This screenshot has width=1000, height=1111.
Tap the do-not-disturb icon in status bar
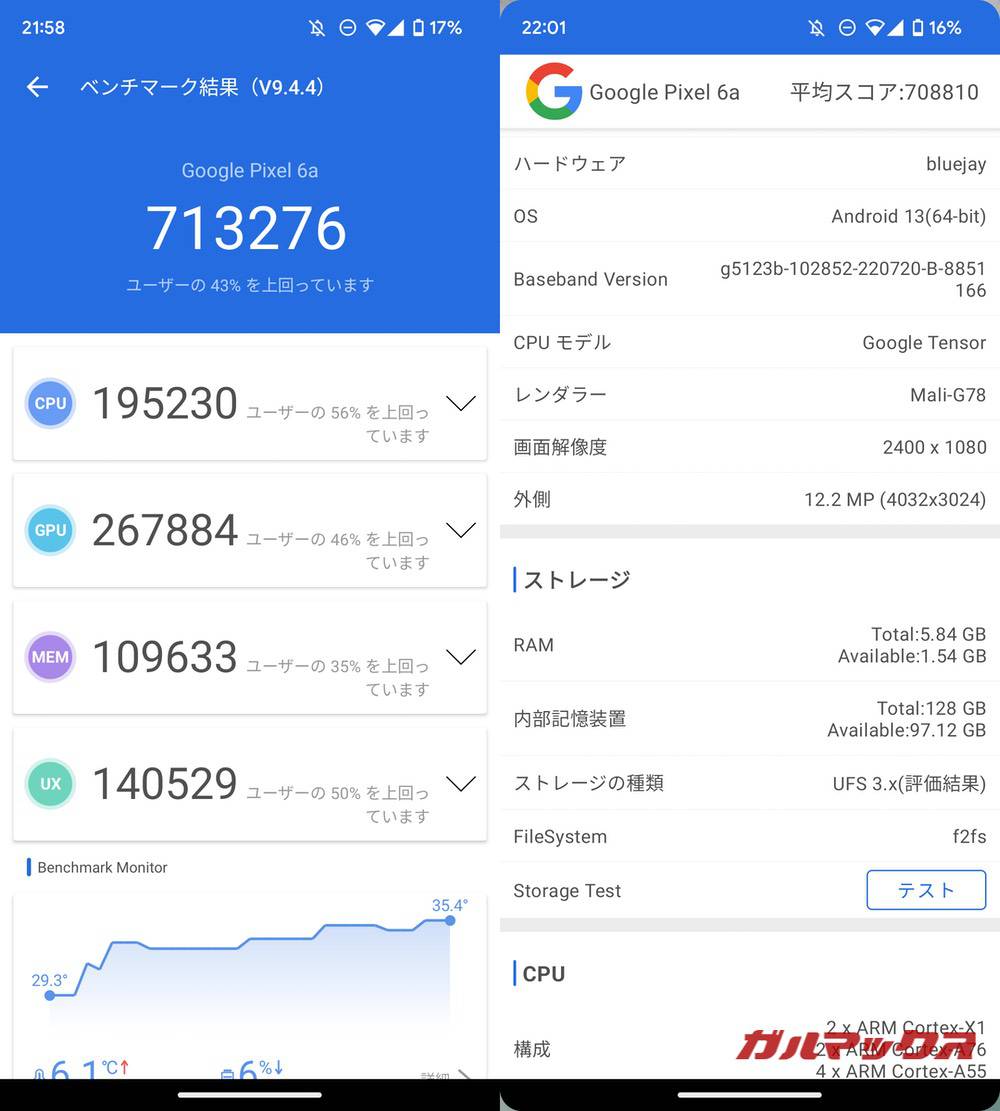pyautogui.click(x=348, y=28)
